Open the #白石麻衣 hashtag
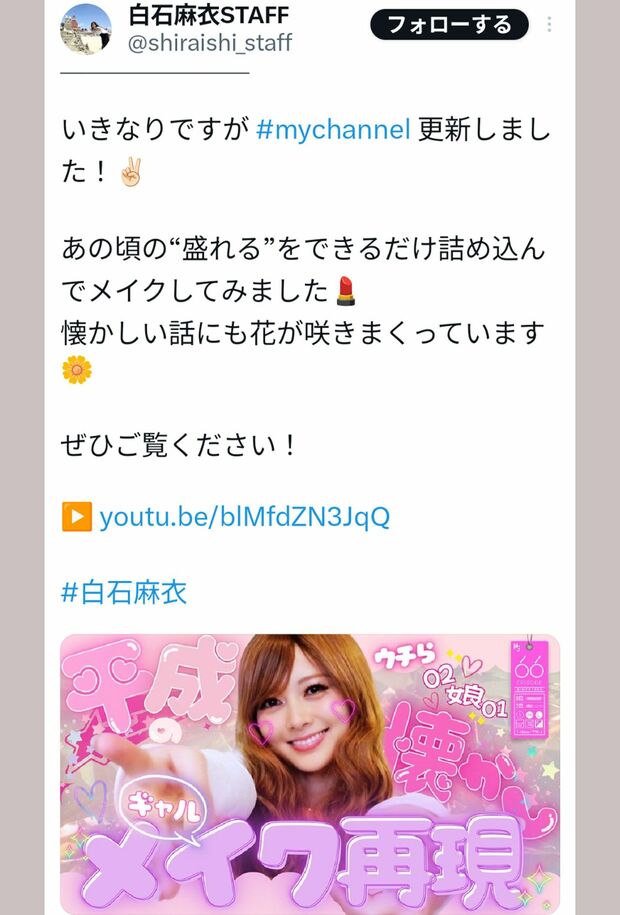 pos(124,592)
